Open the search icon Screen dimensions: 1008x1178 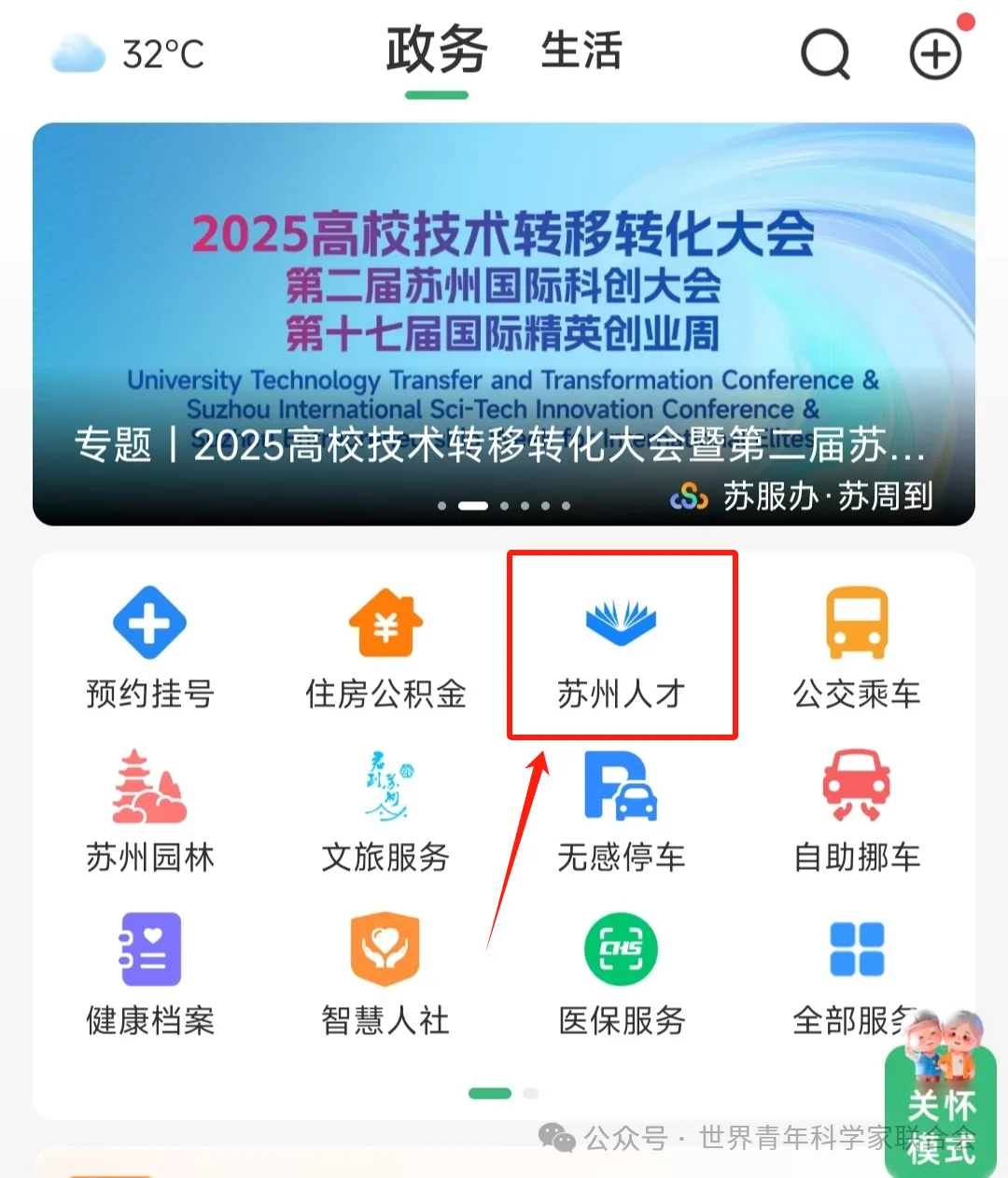click(825, 54)
